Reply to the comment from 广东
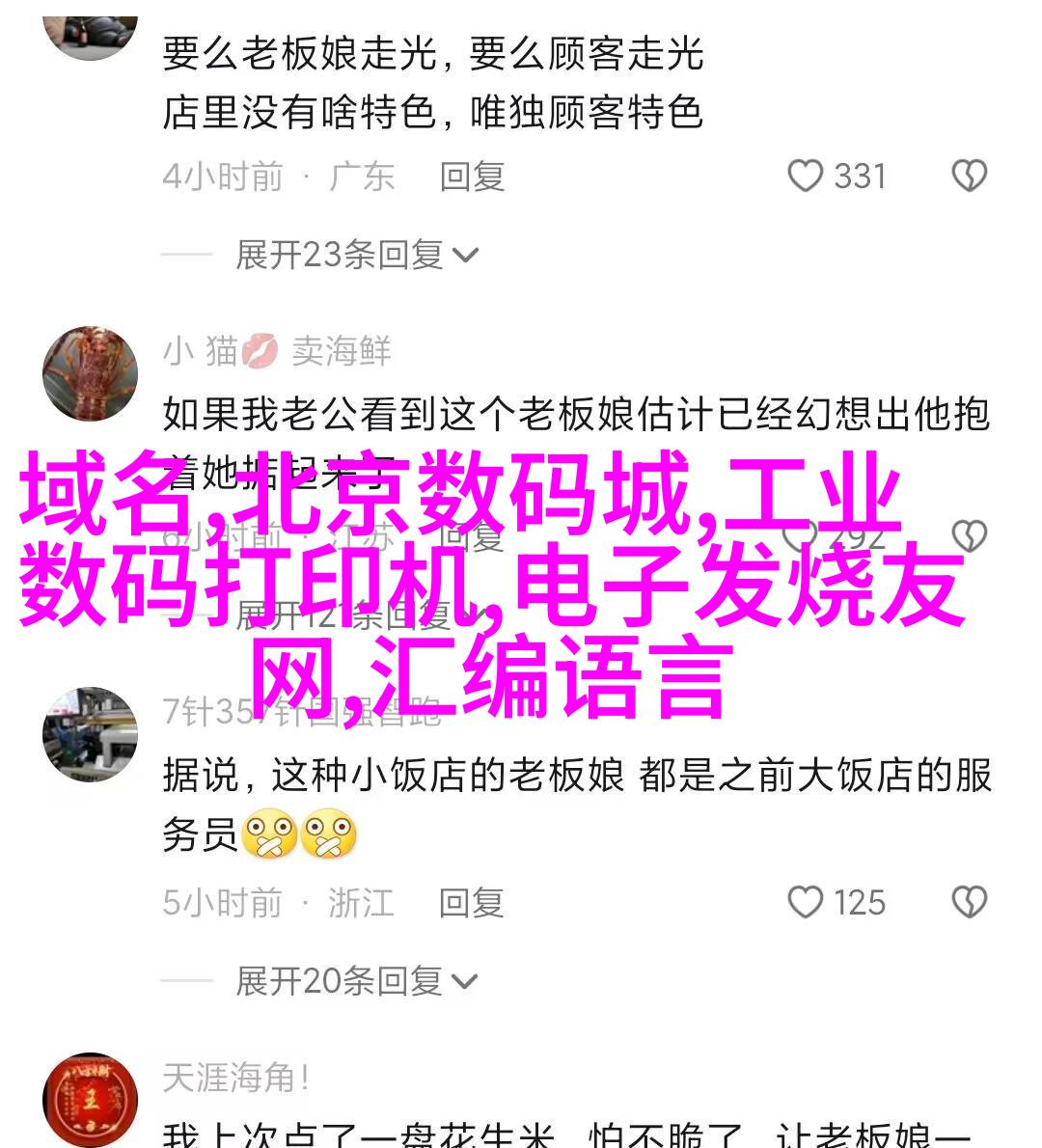This screenshot has height=1148, width=1042. (472, 177)
